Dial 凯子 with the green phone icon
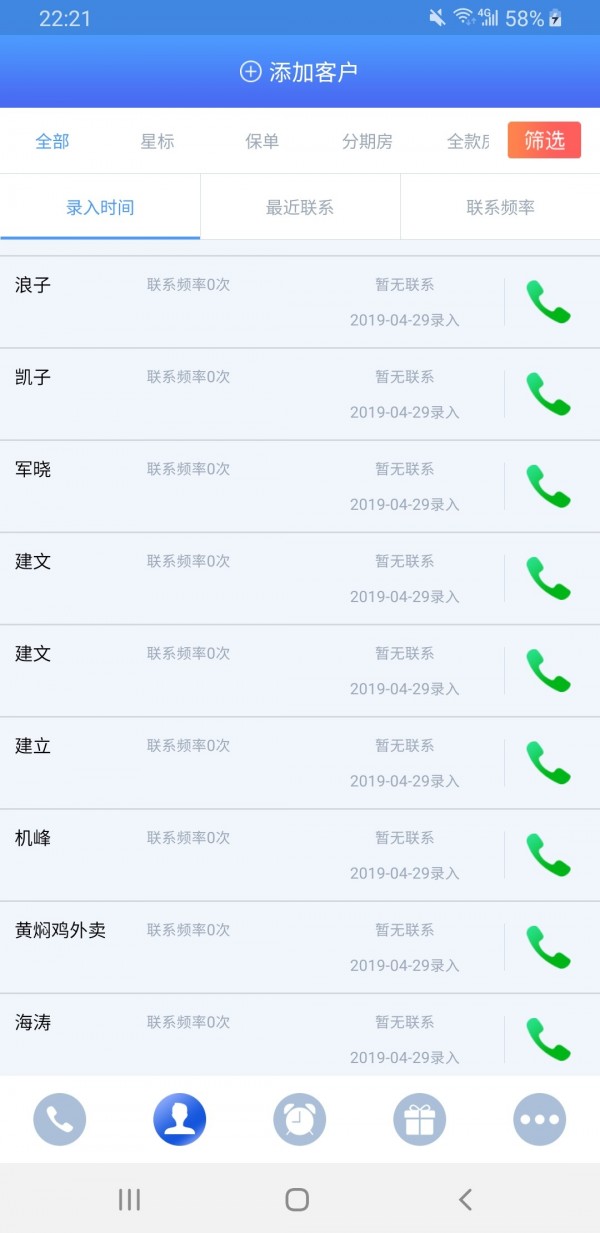 pos(548,394)
